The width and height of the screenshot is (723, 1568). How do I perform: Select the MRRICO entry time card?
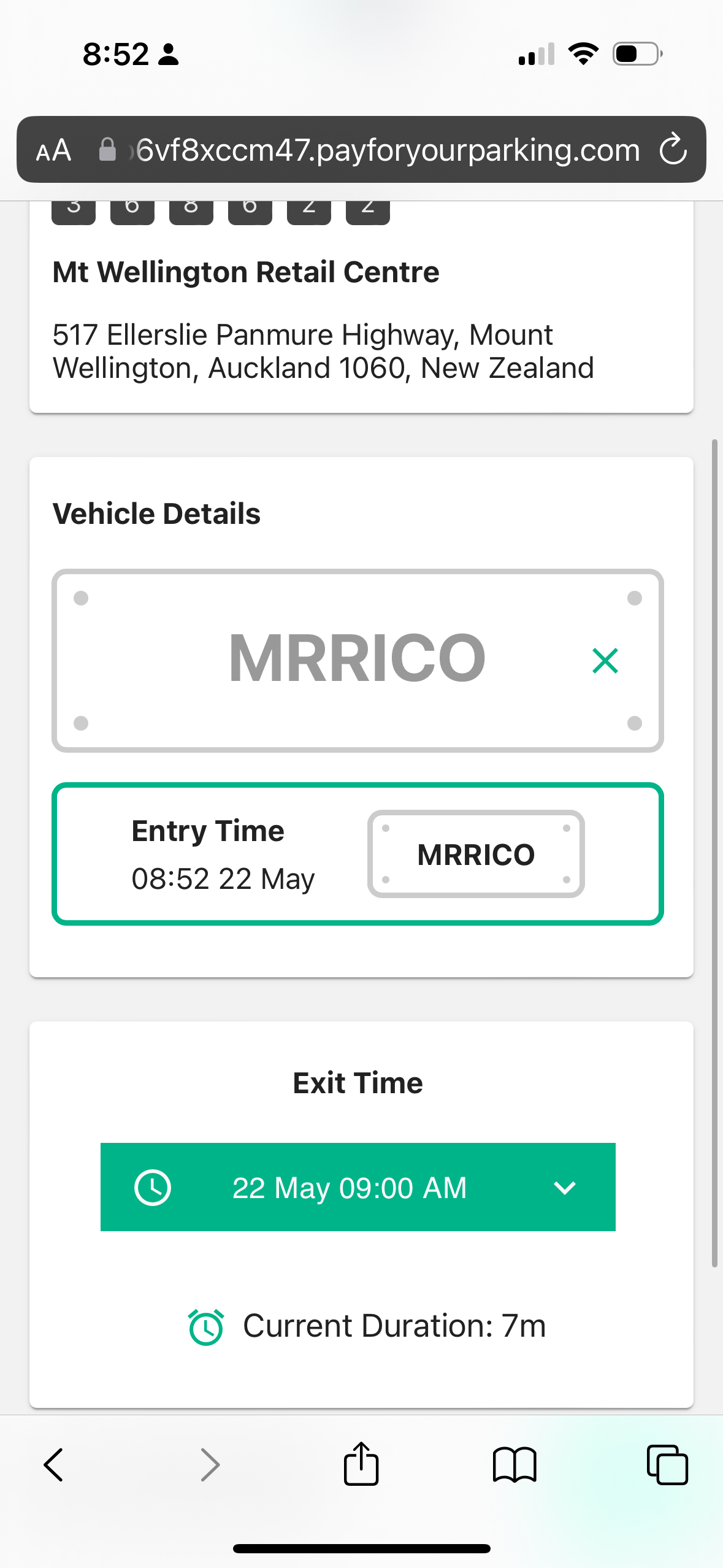point(358,853)
